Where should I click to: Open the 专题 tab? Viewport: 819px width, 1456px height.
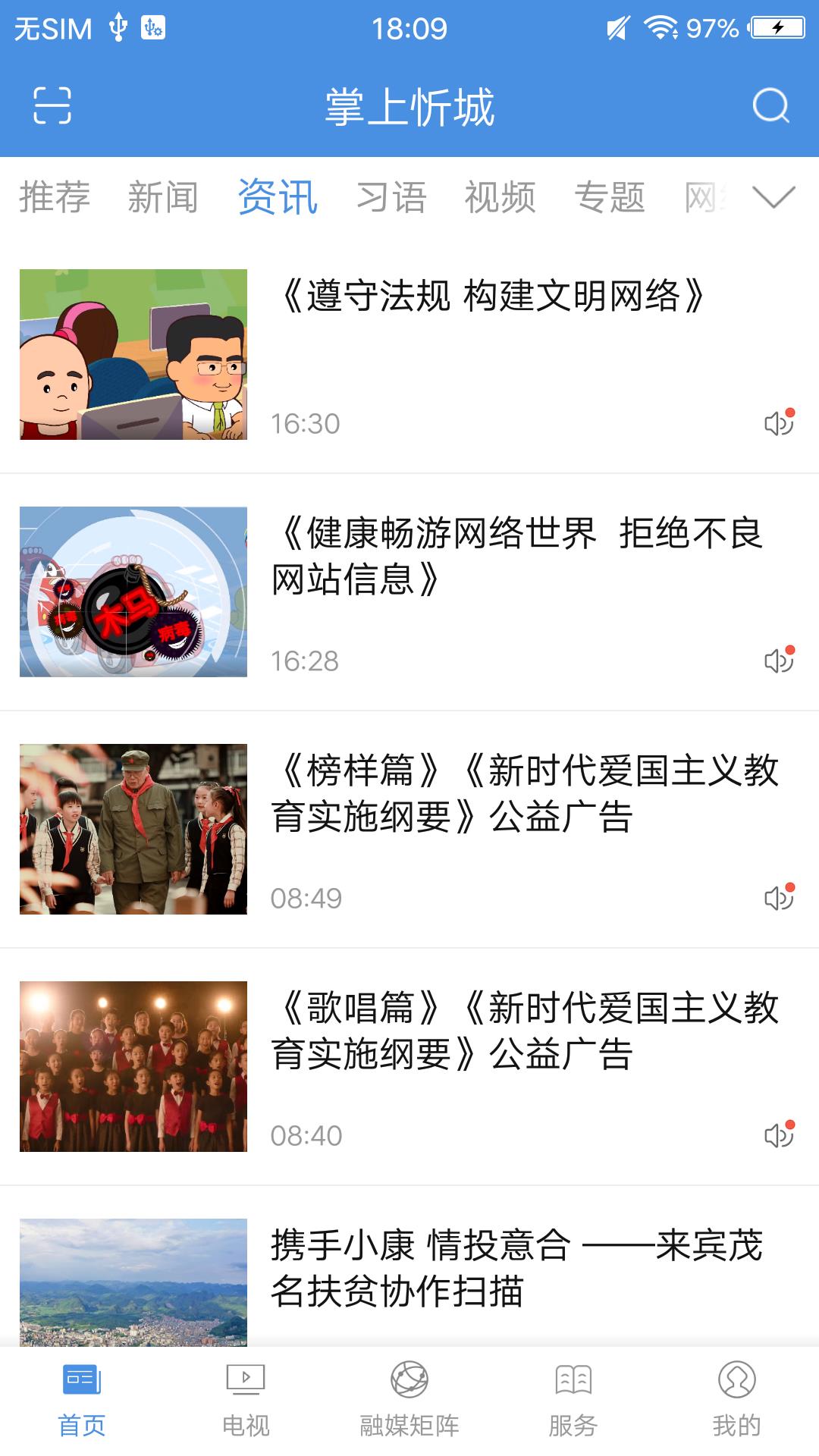coord(610,197)
